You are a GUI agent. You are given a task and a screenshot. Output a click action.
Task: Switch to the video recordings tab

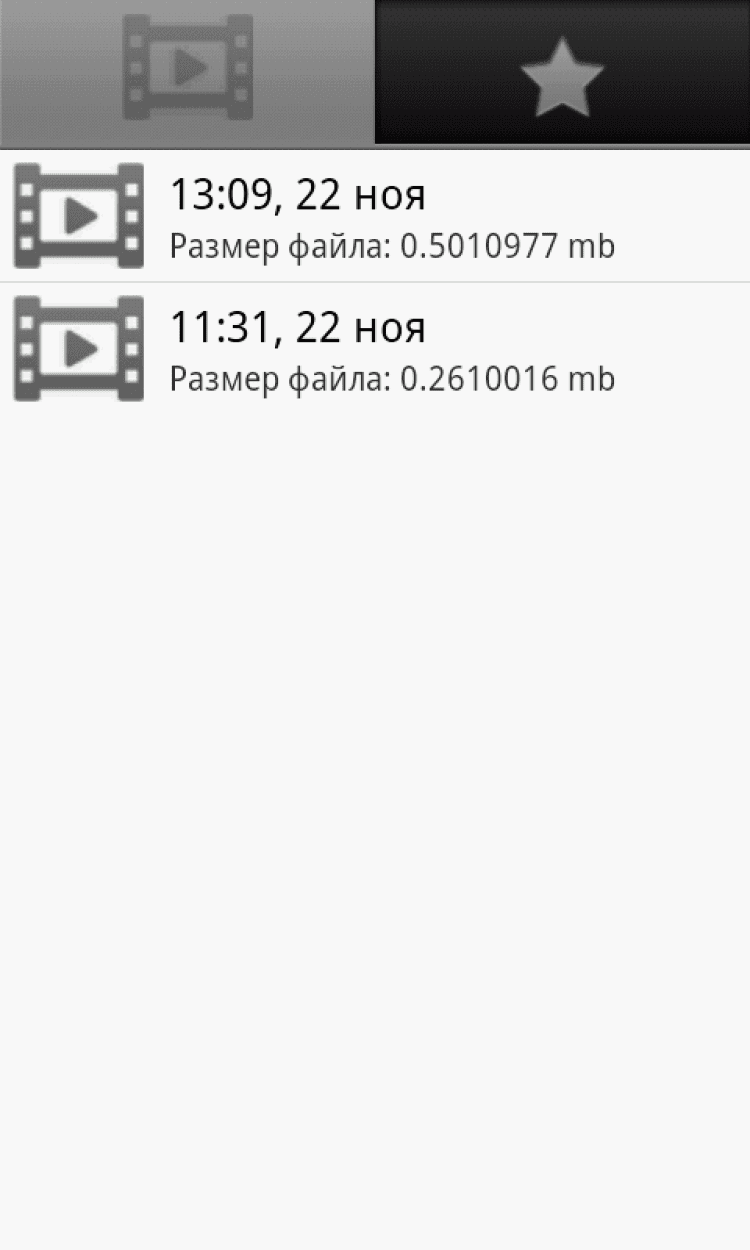coord(187,70)
